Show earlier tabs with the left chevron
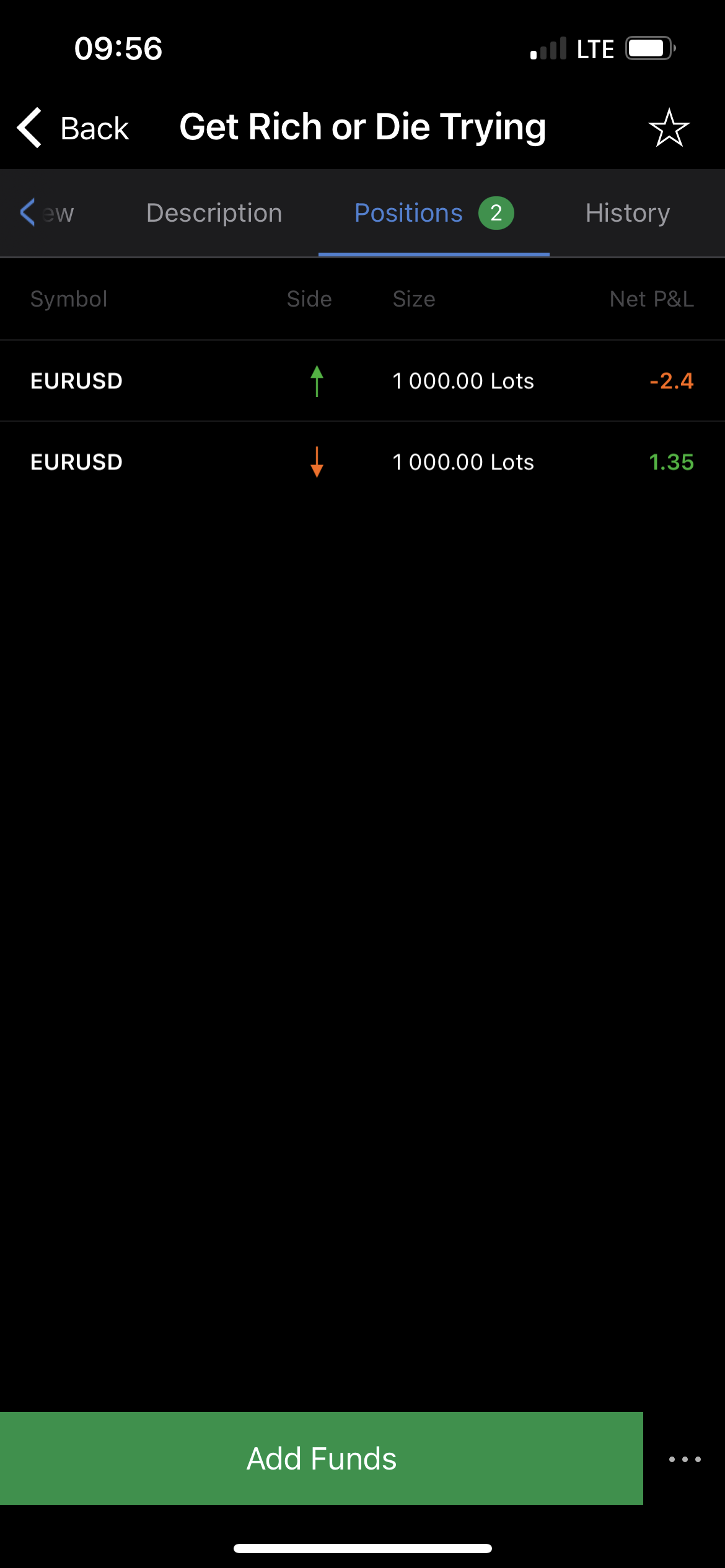This screenshot has width=725, height=1568. click(x=28, y=213)
